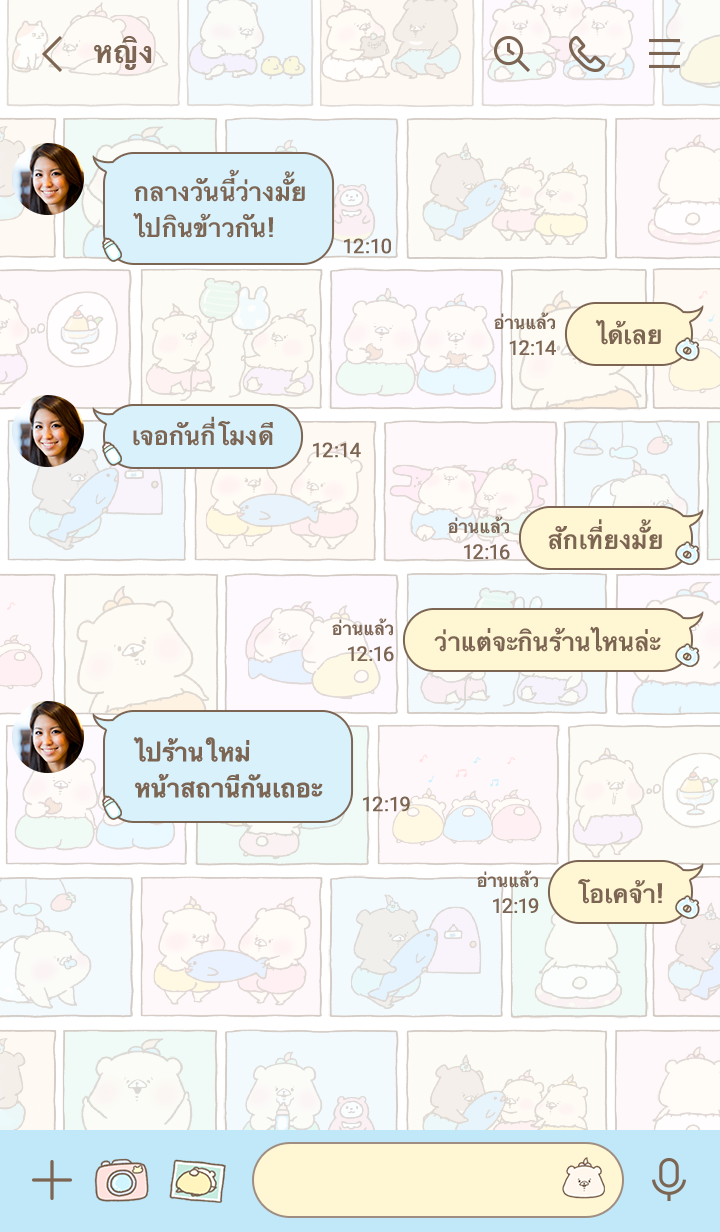Go back from the หญิง chat
Screen dimensions: 720x1232
tap(52, 54)
